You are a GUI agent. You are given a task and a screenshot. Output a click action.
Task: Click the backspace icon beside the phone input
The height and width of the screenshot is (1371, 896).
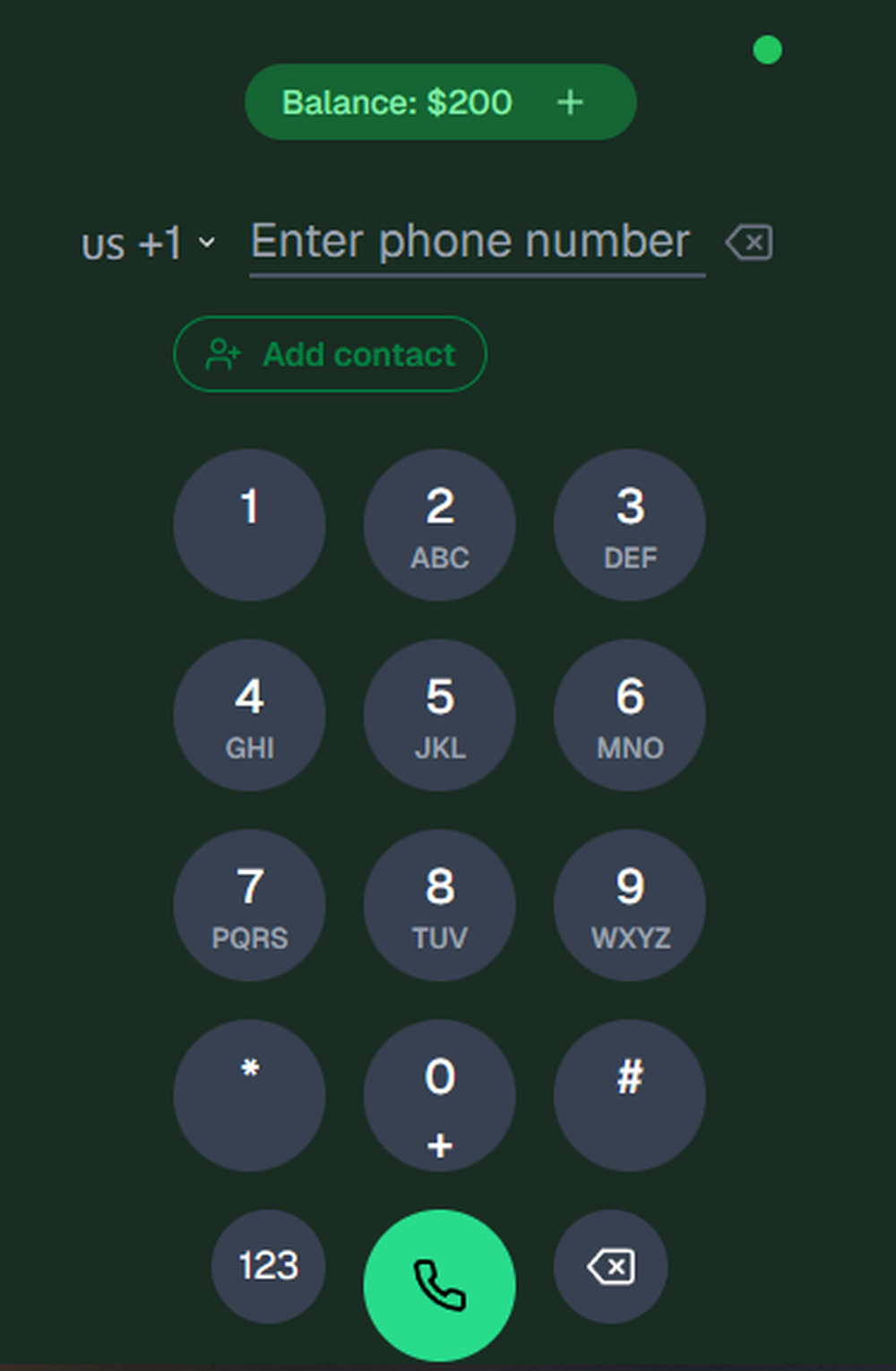tap(749, 241)
